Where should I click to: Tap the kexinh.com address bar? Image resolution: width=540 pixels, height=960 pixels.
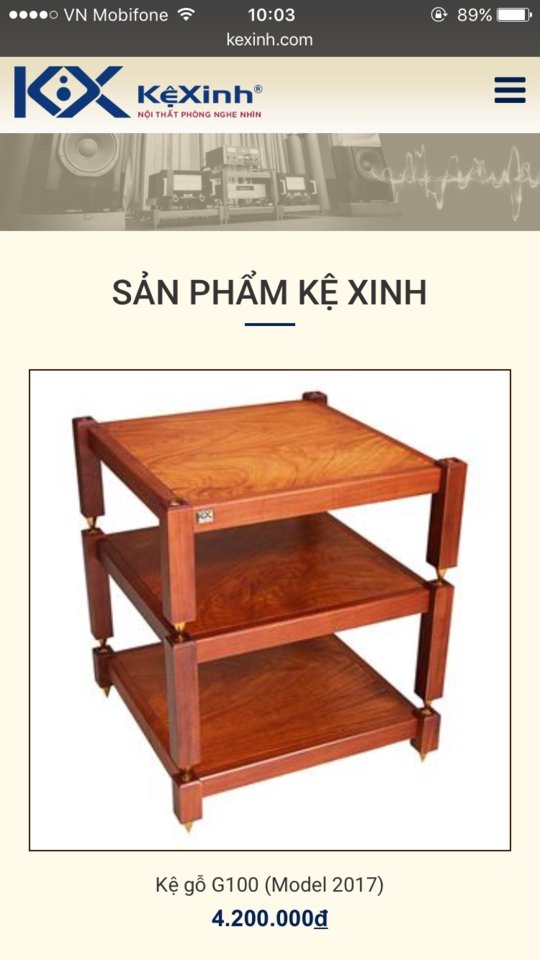coord(269,40)
